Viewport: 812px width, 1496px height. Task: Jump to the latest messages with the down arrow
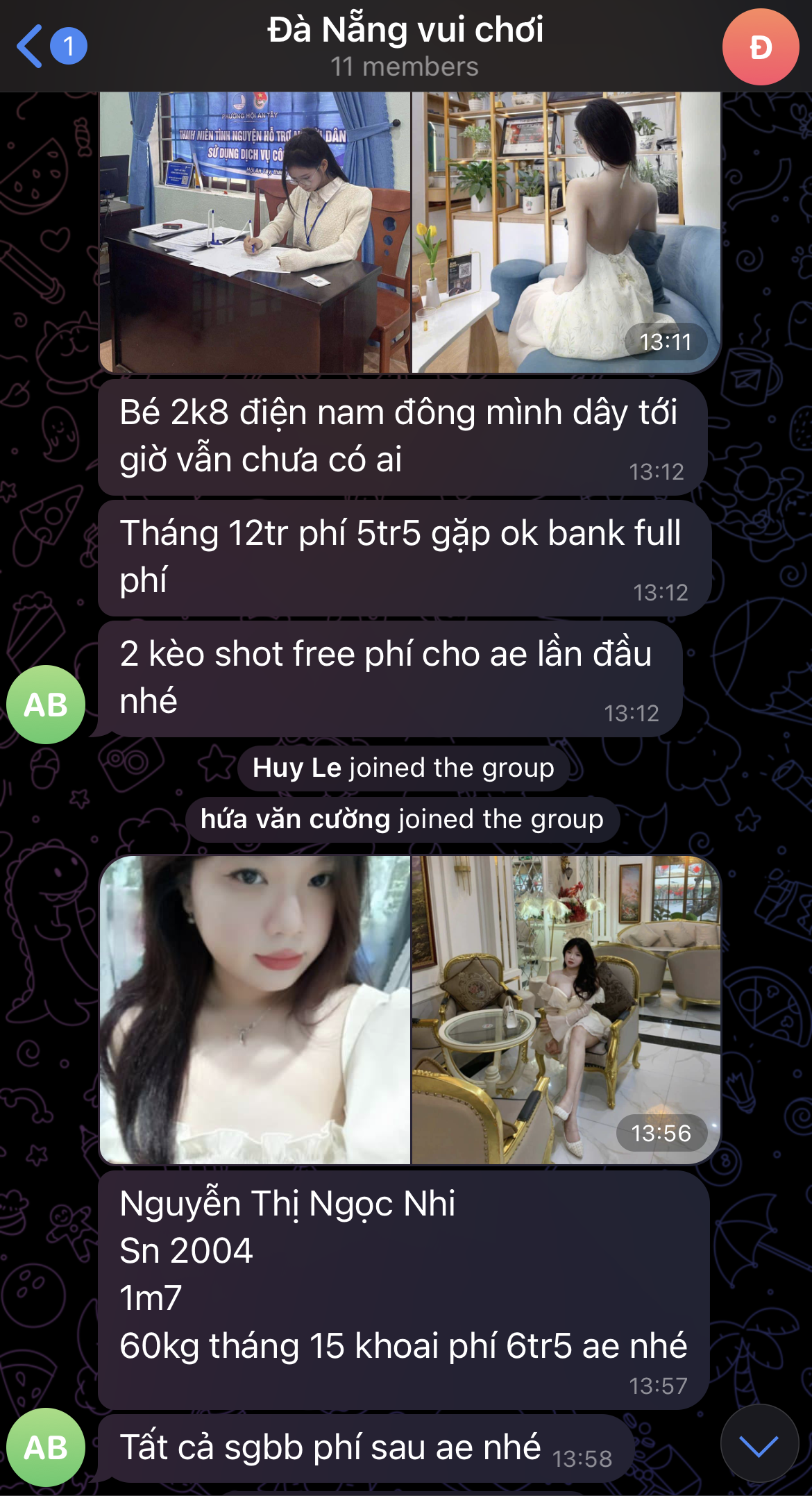[x=759, y=1447]
